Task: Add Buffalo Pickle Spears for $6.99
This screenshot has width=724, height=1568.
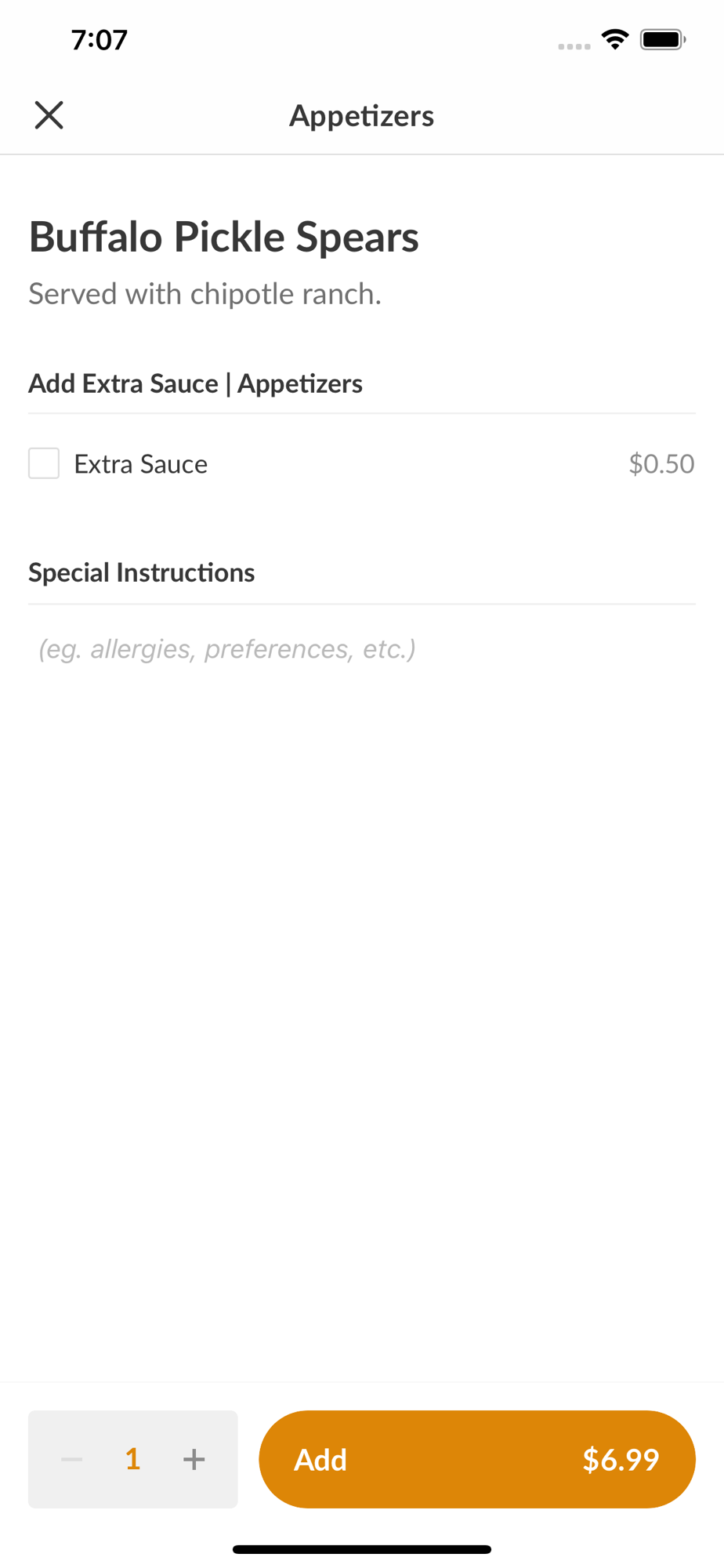Action: (476, 1459)
